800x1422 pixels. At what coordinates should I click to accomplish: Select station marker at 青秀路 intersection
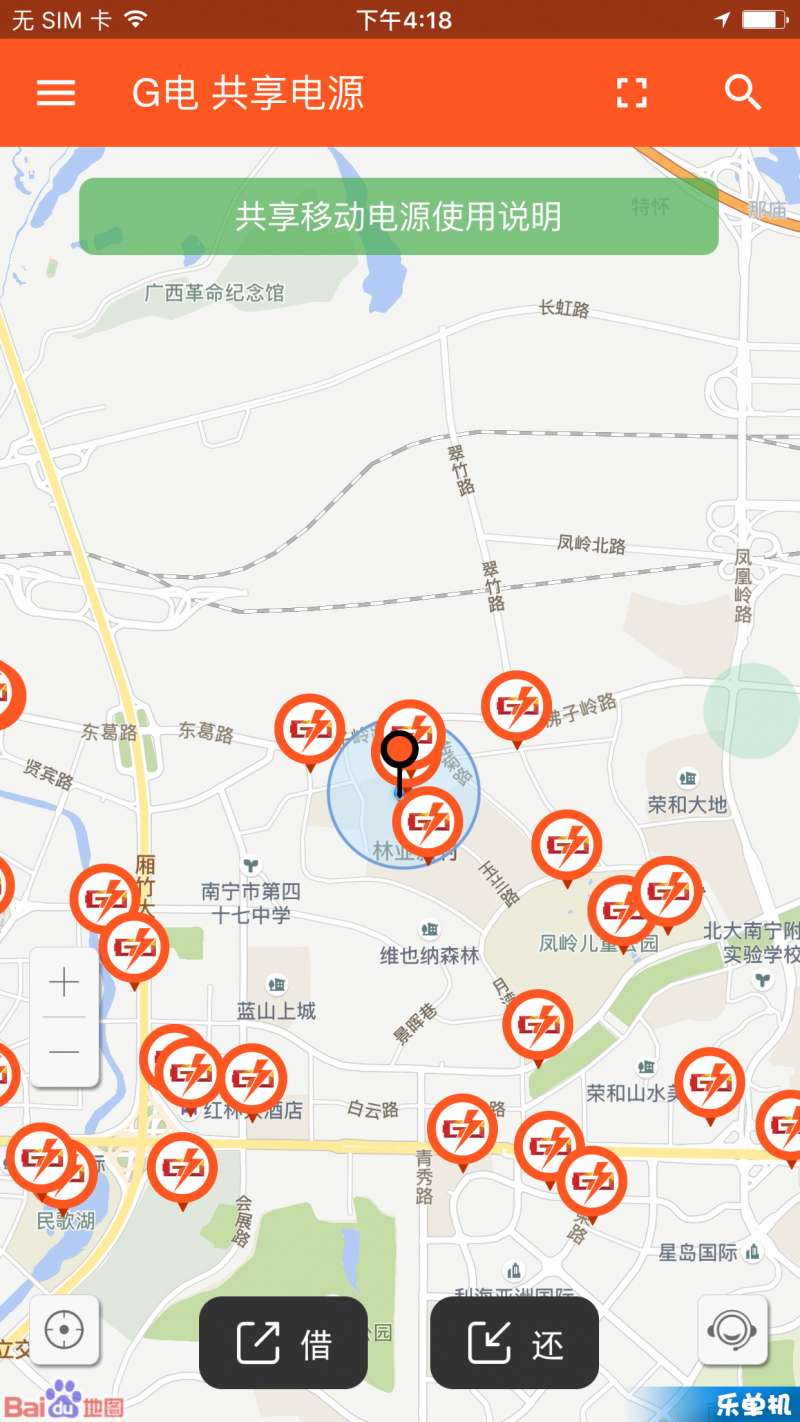(x=462, y=1129)
